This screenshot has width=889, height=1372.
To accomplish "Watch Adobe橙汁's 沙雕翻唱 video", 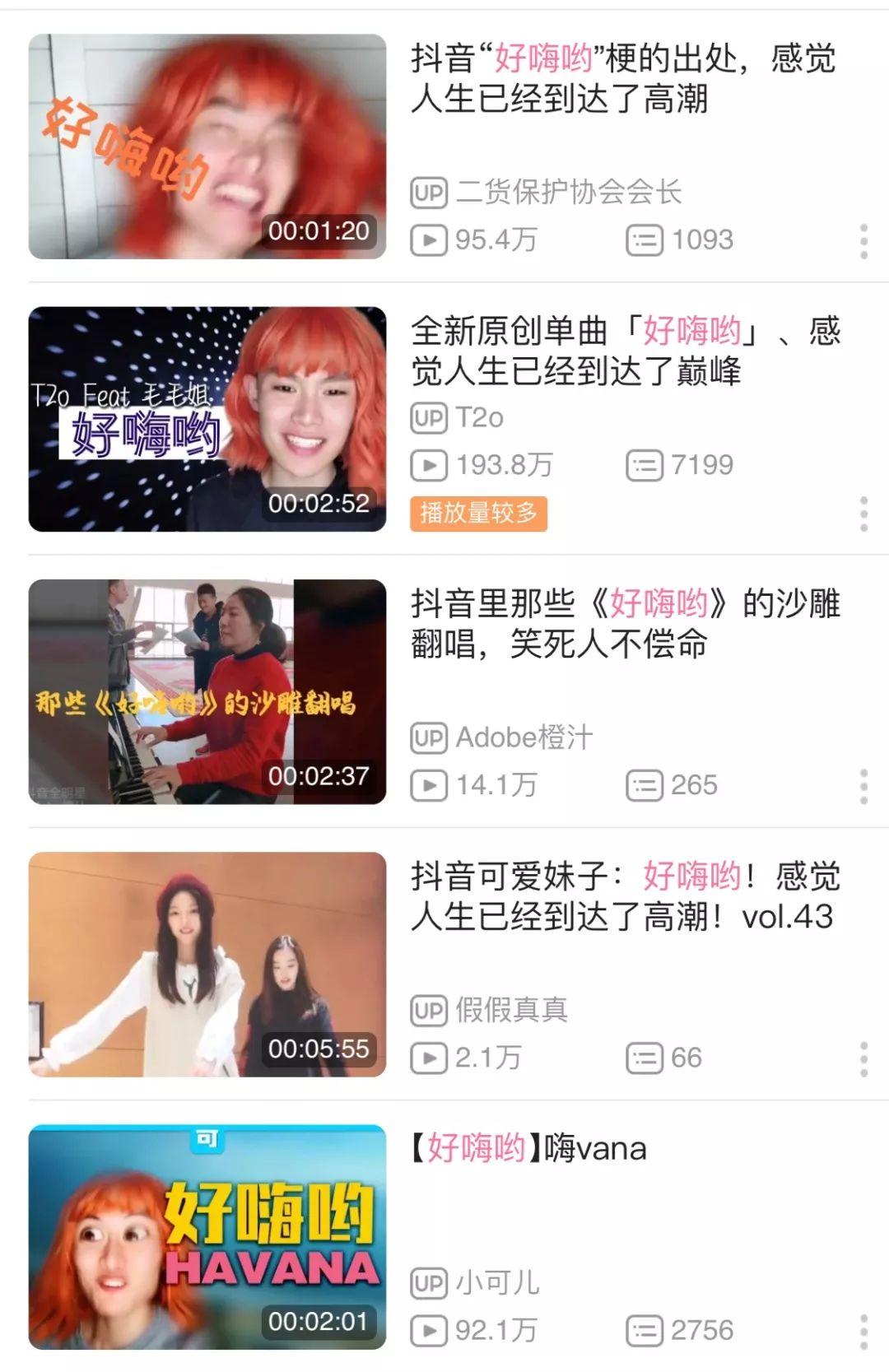I will pos(207,691).
